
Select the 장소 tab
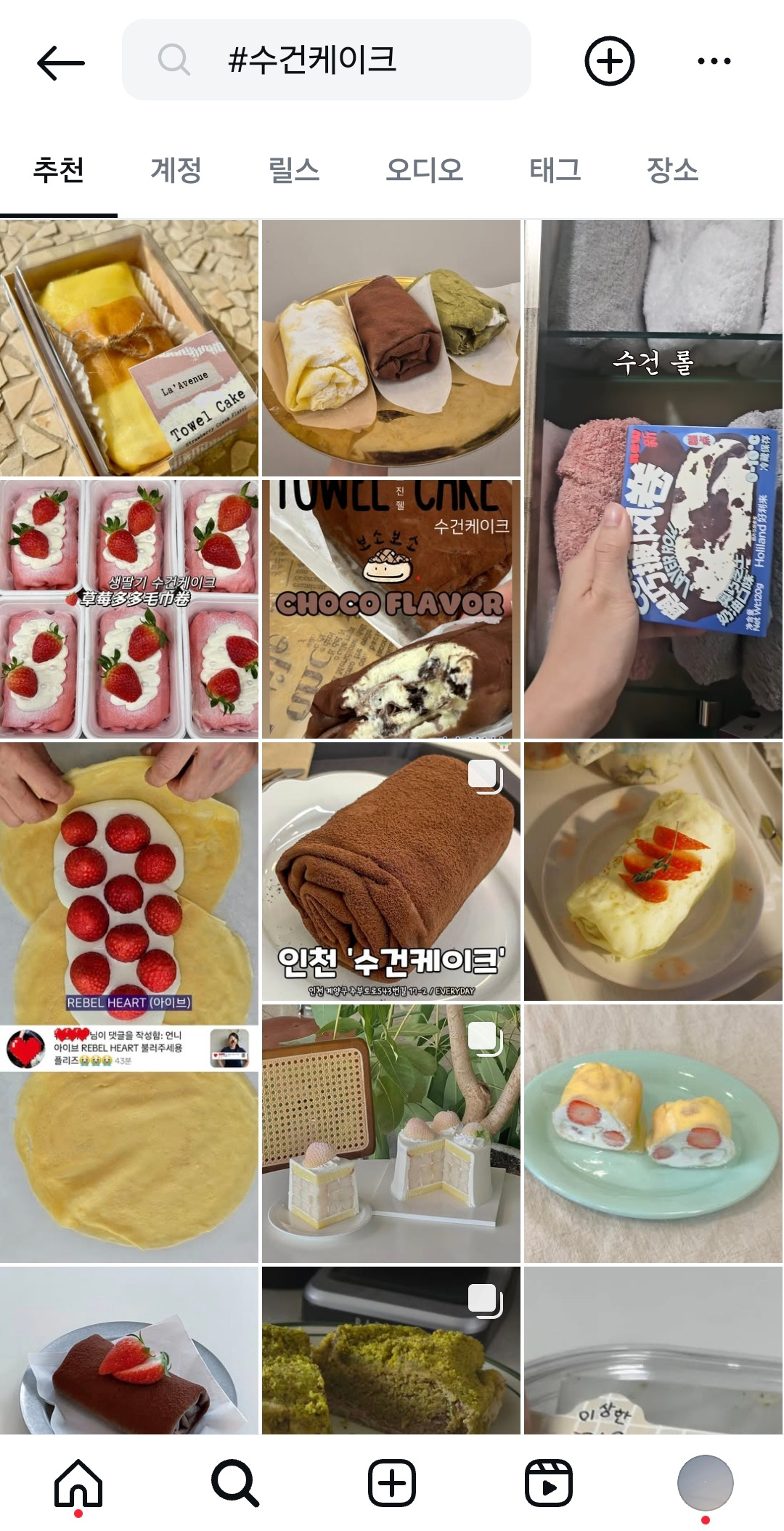672,171
